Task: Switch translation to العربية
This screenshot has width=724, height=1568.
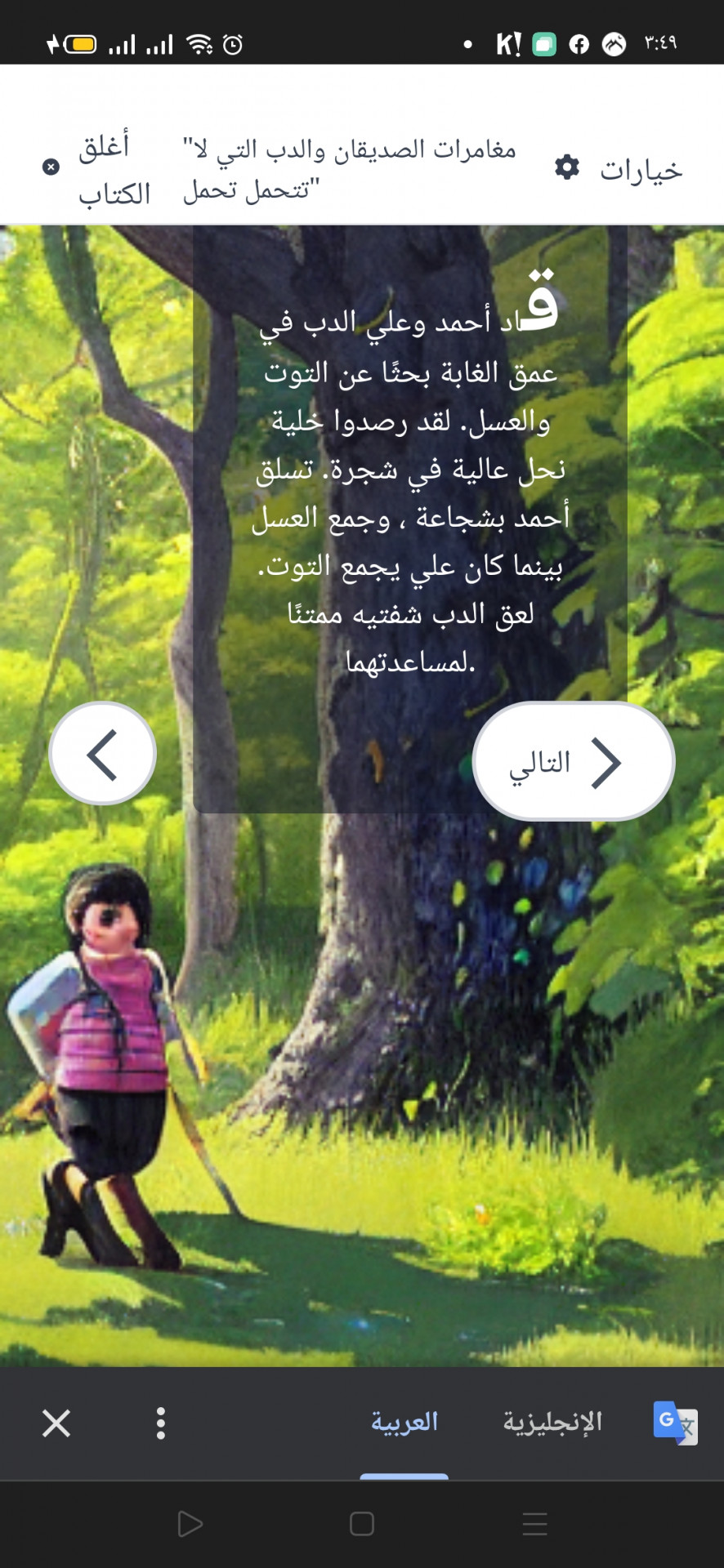Action: pyautogui.click(x=404, y=1423)
